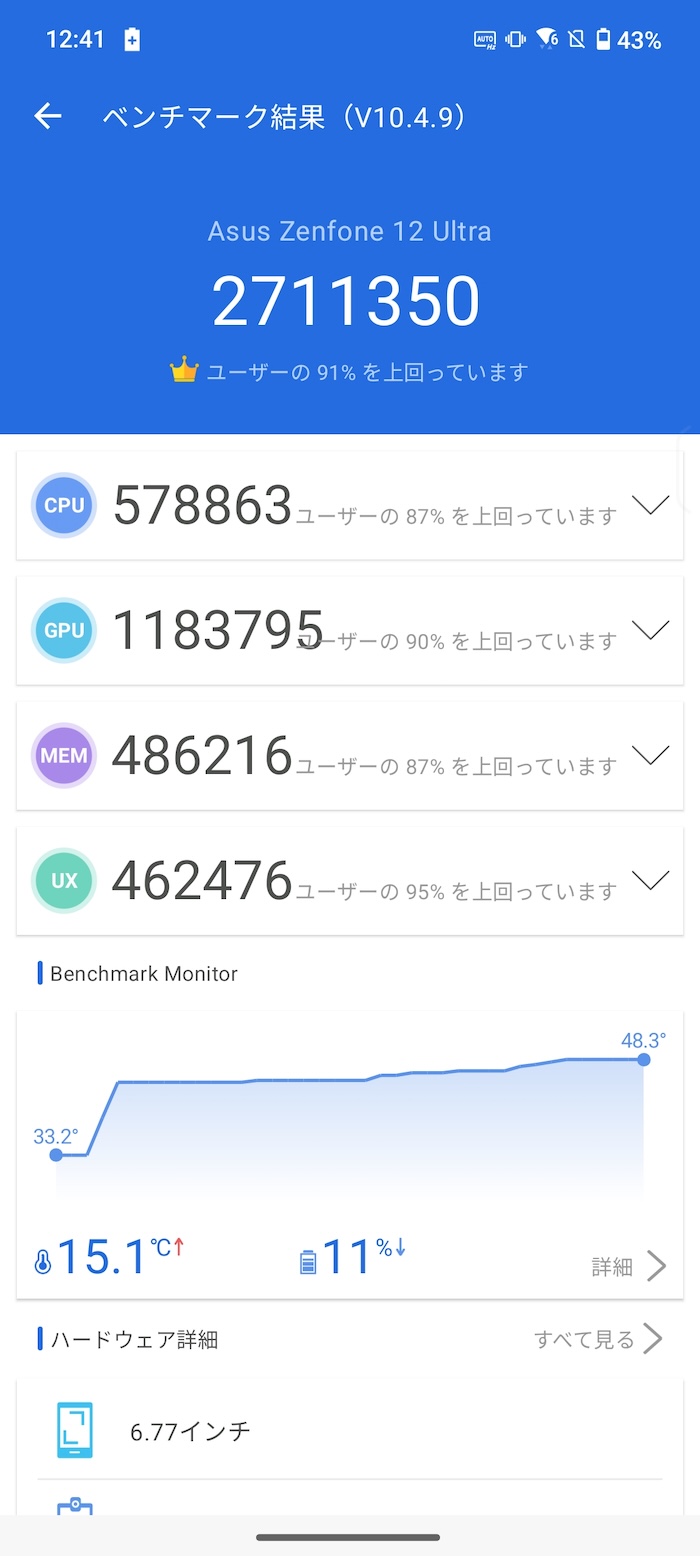Go back from benchmark results
This screenshot has height=1556, width=700.
pyautogui.click(x=48, y=117)
